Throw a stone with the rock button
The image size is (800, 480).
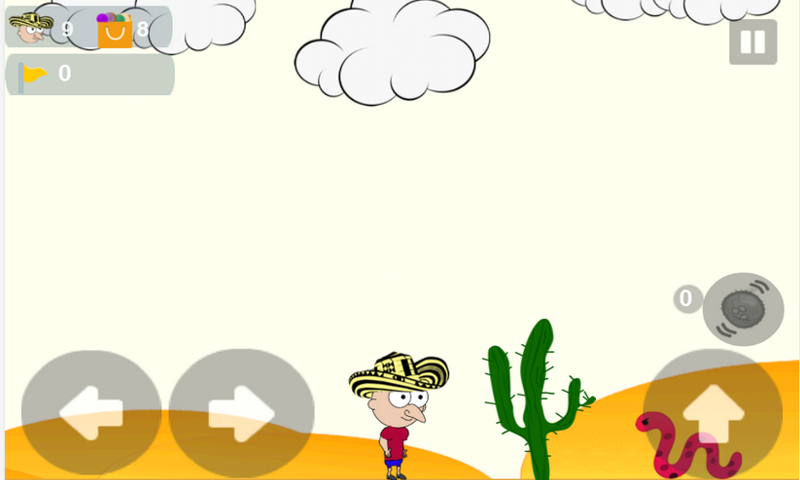coord(743,309)
